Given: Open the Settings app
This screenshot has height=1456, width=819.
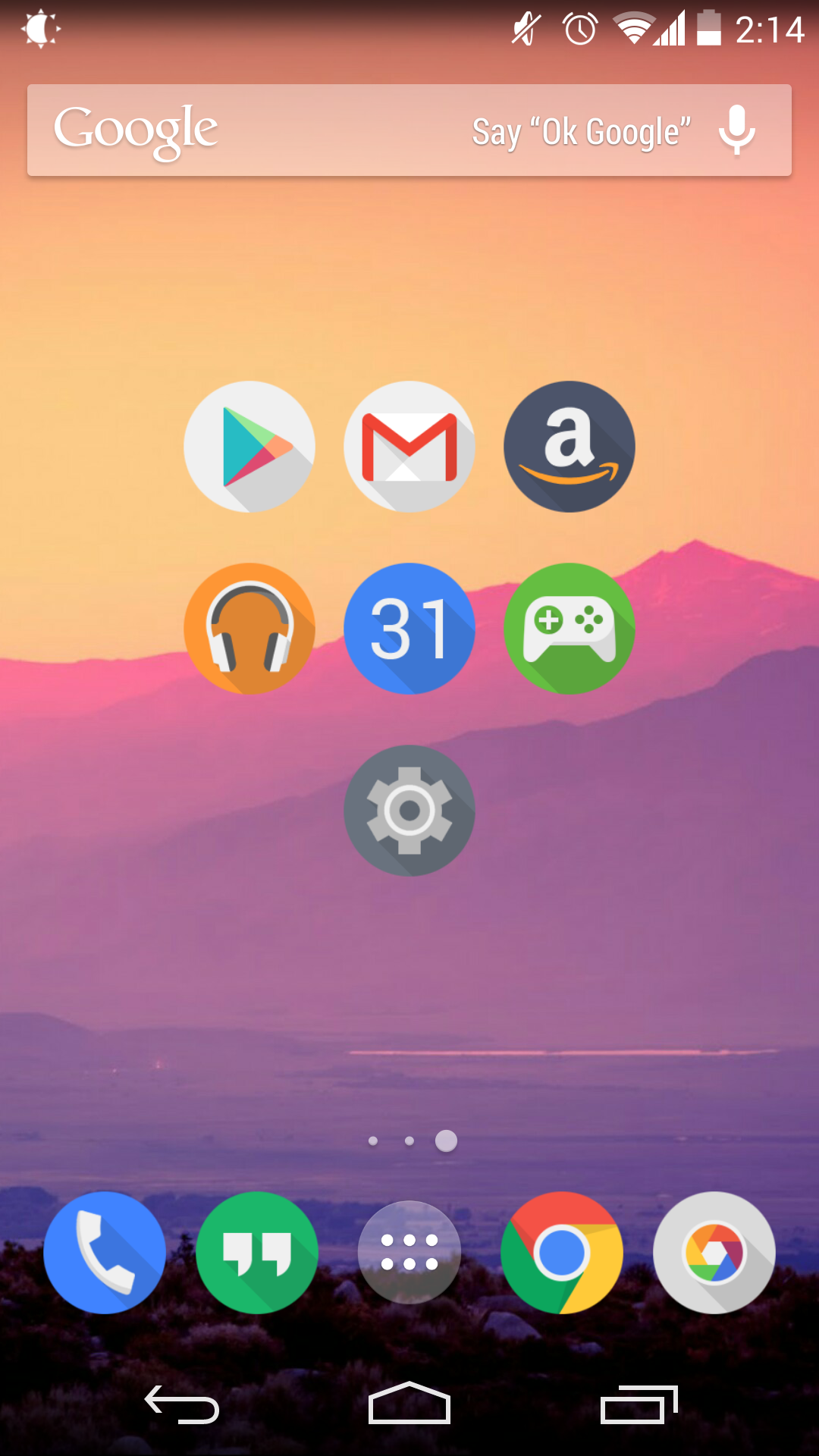Looking at the screenshot, I should pos(409,811).
